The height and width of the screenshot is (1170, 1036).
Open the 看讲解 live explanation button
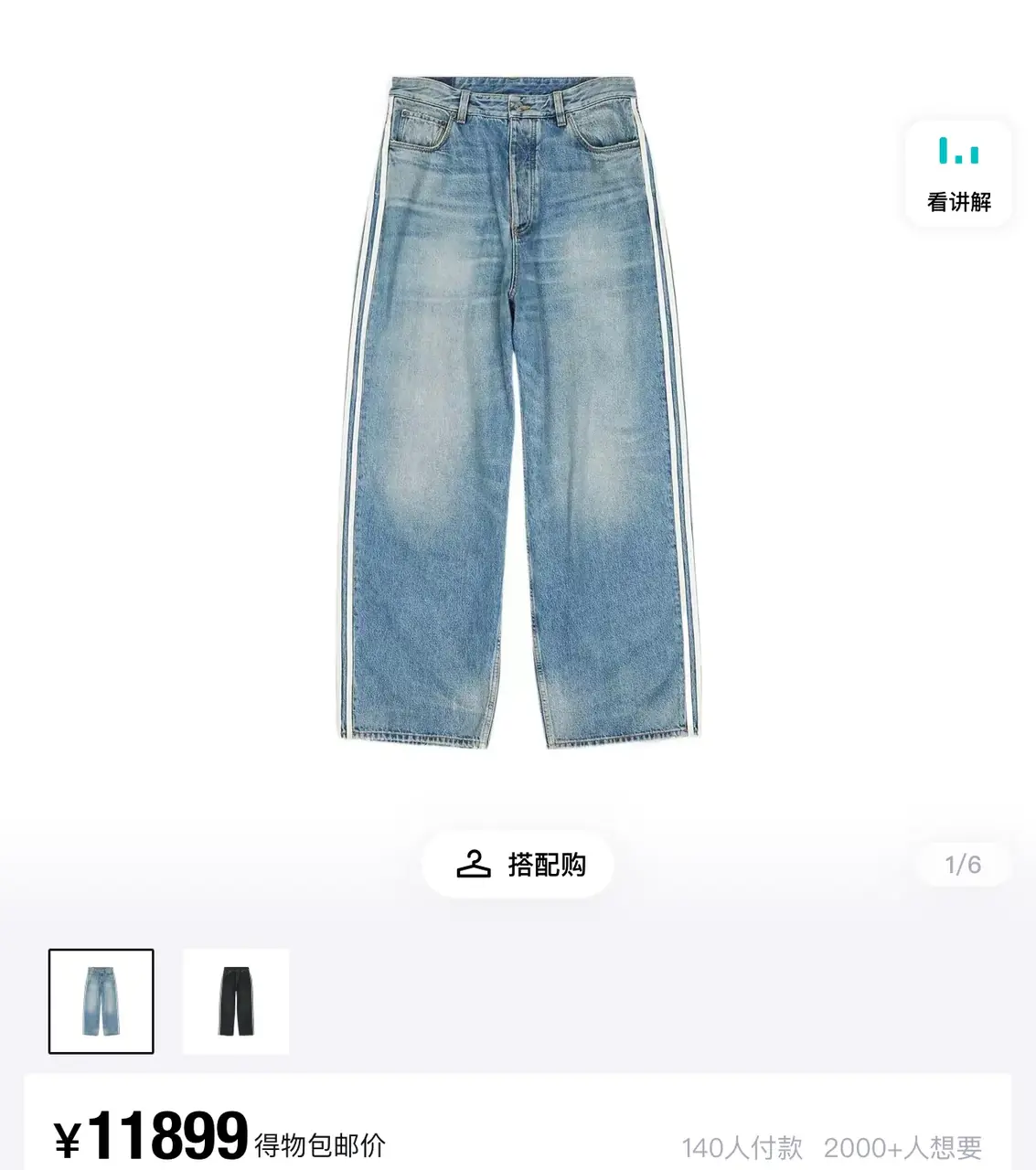(x=958, y=174)
